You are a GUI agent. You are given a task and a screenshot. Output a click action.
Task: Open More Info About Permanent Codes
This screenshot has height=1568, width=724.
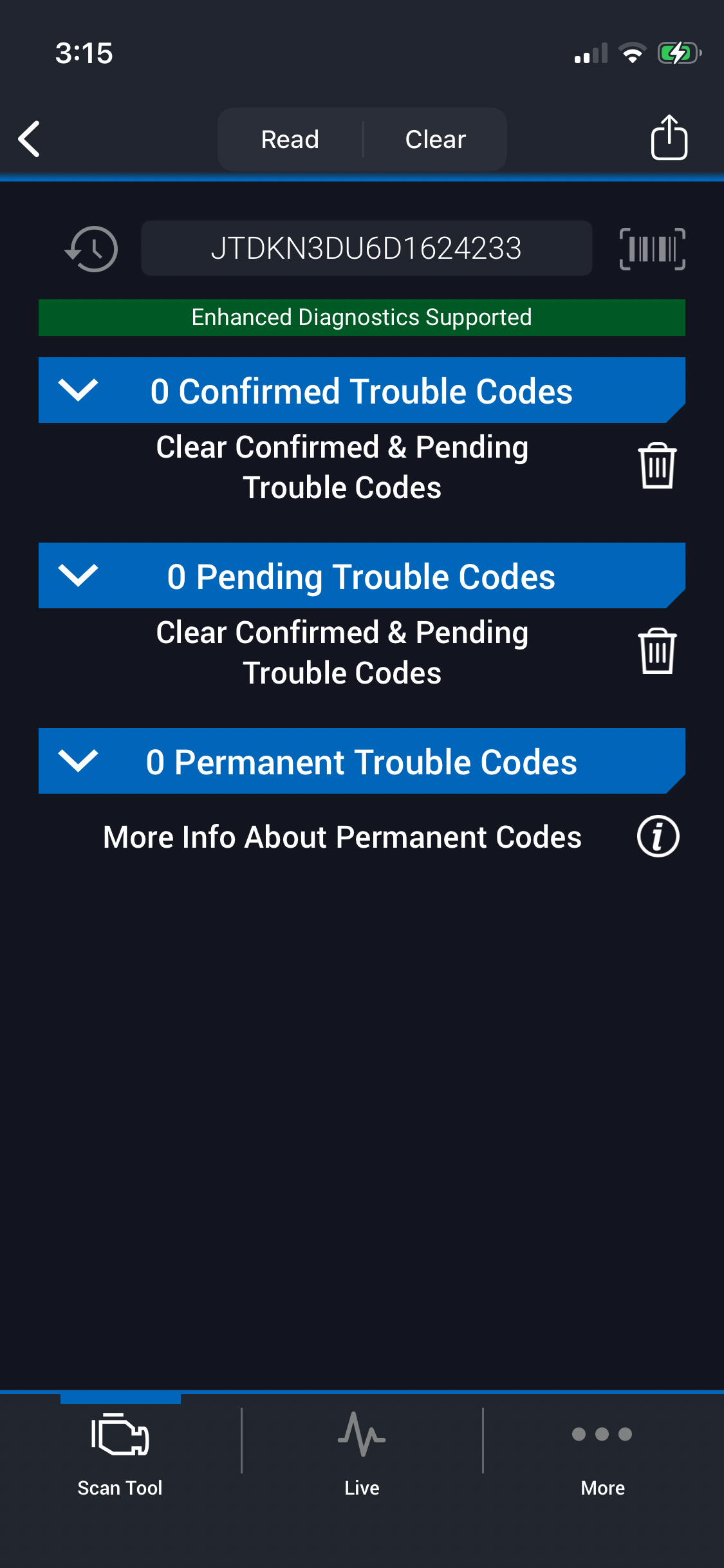pos(658,837)
